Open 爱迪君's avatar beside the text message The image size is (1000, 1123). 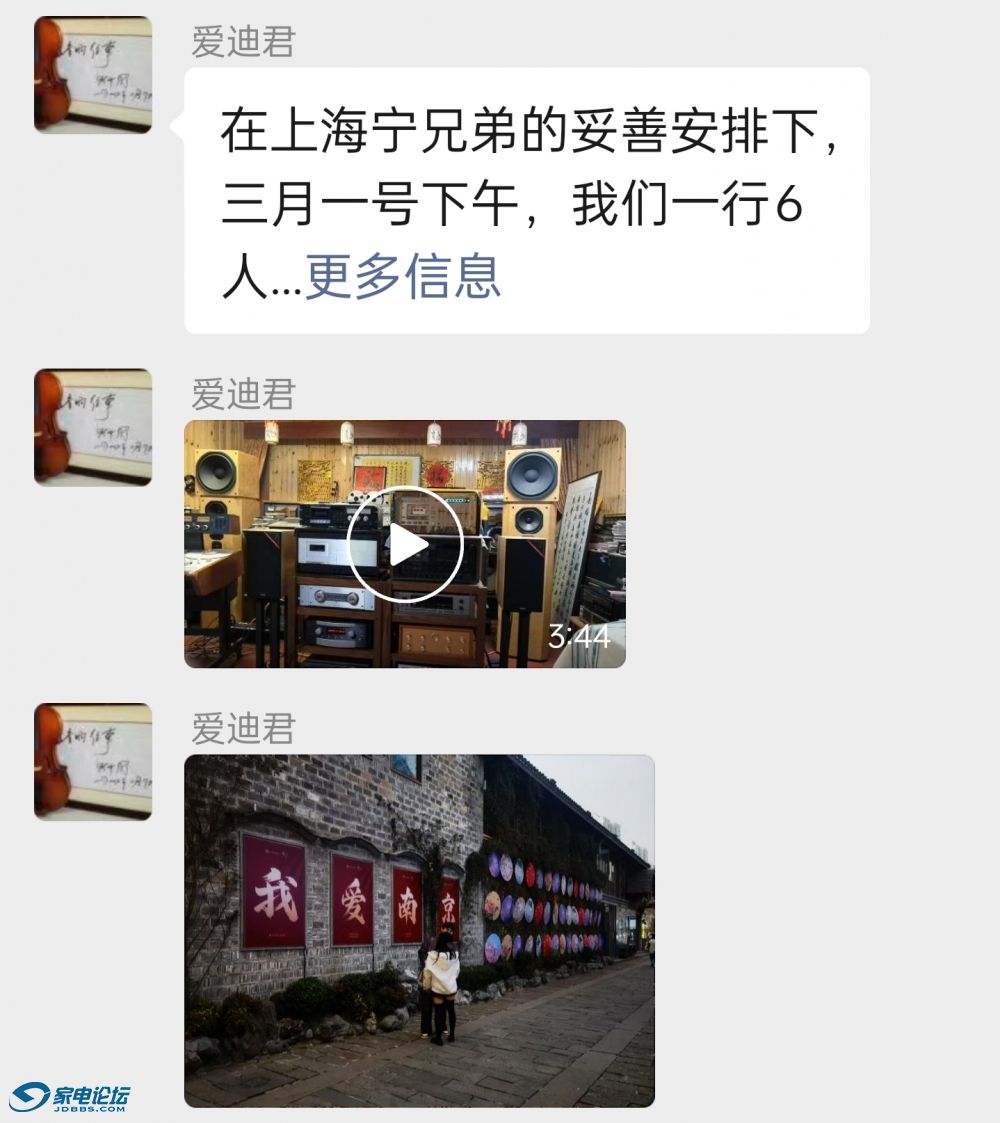tap(93, 74)
